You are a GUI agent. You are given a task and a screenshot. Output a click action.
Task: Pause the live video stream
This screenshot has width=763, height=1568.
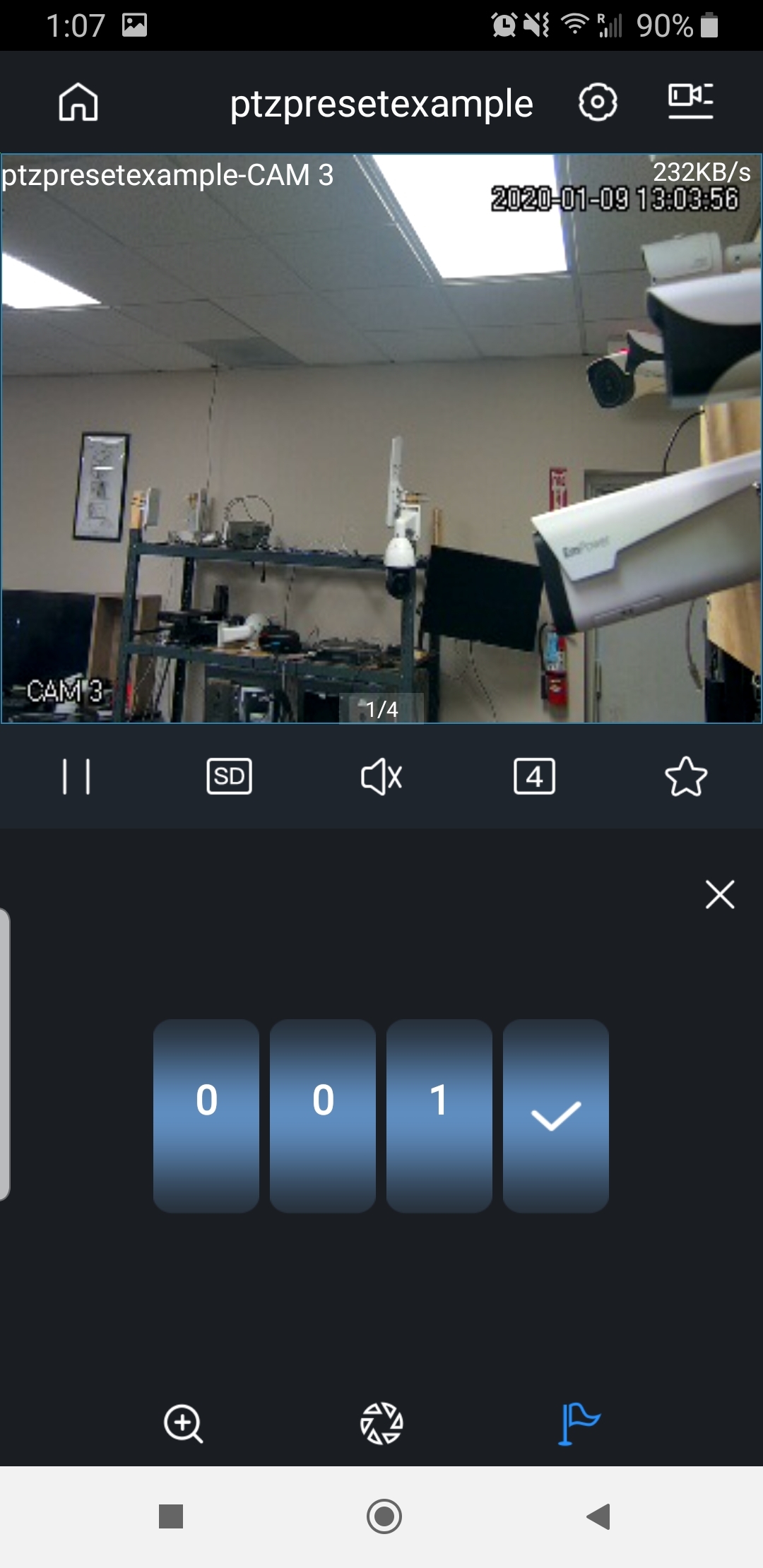coord(76,777)
